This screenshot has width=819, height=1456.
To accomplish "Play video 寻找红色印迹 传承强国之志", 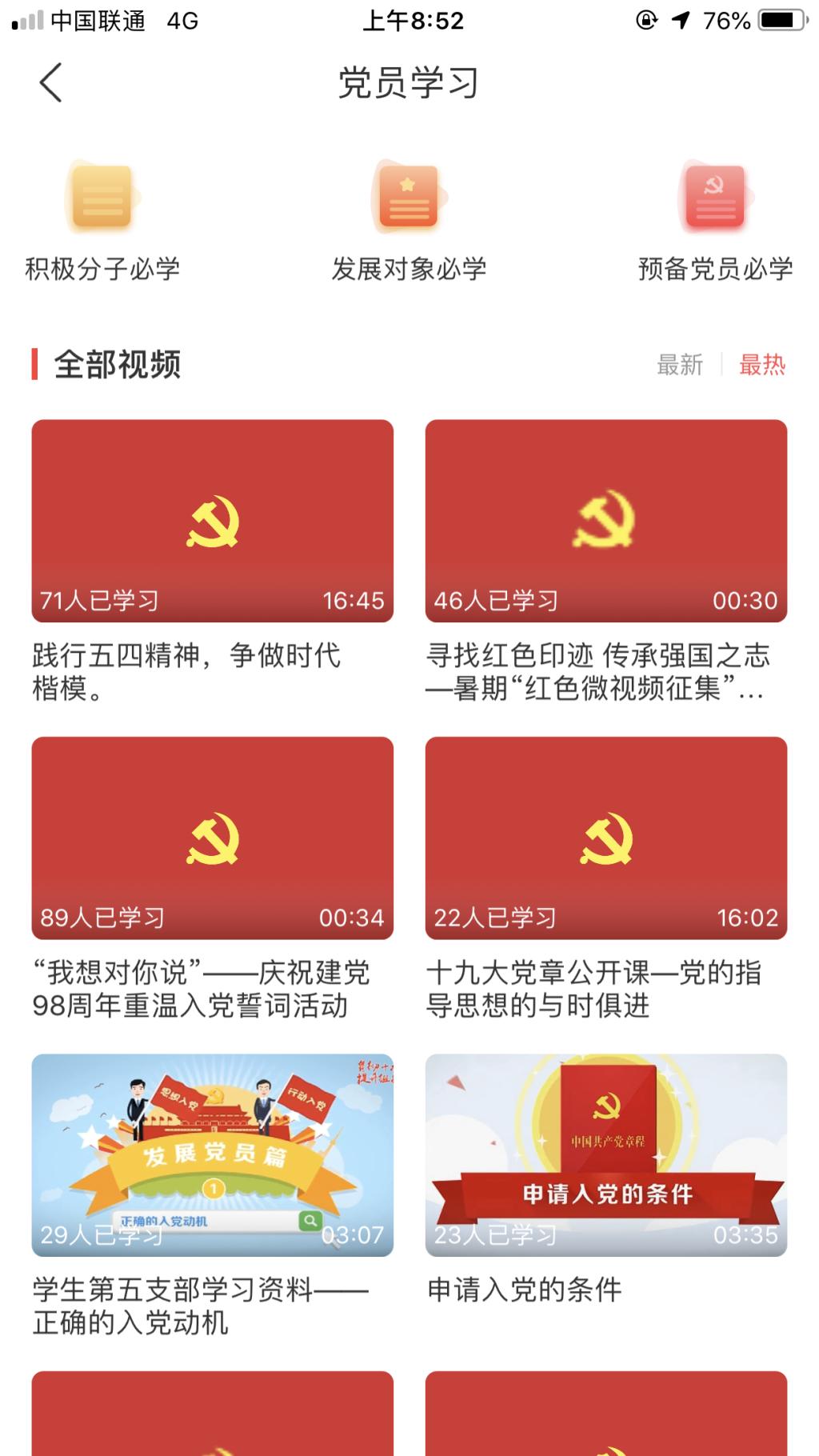I will tap(605, 521).
